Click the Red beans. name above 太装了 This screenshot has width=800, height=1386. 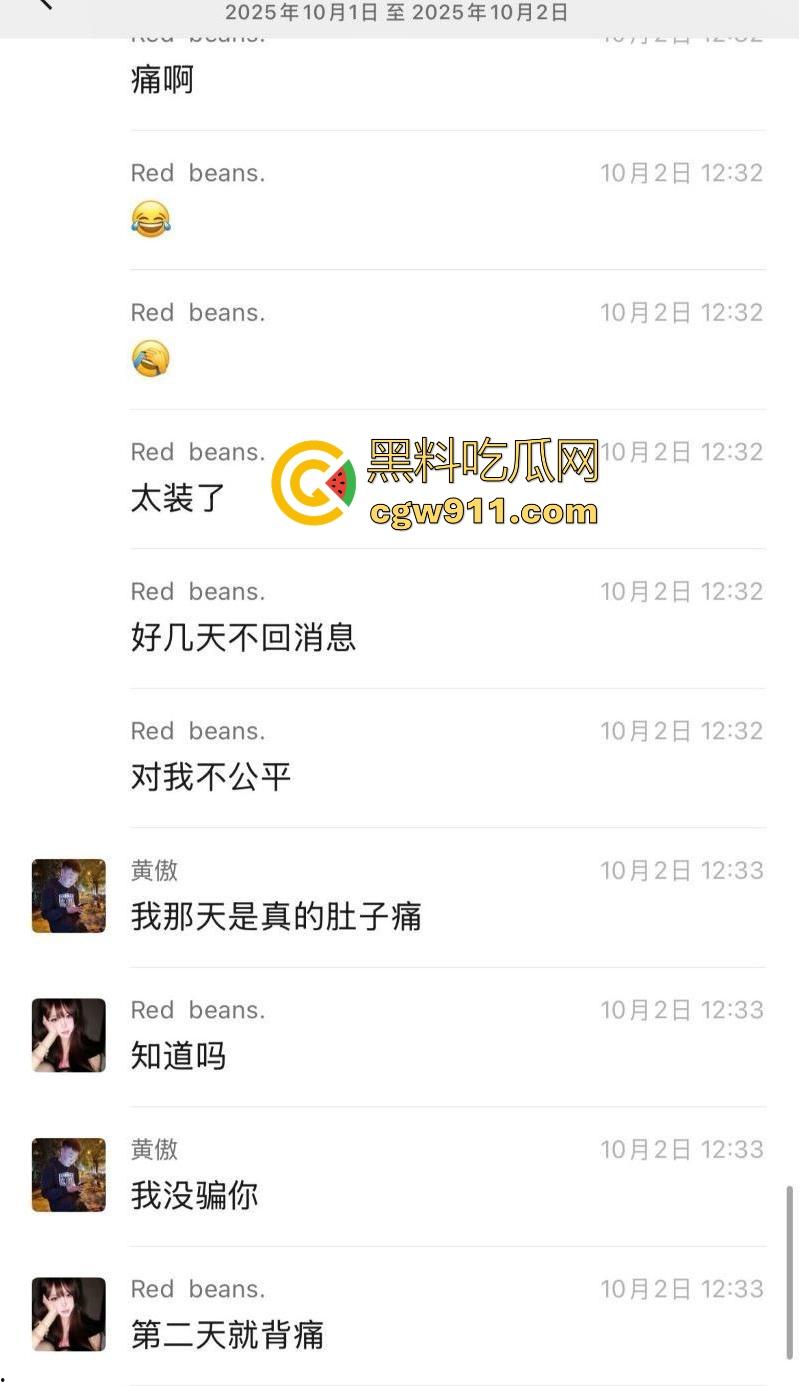197,452
